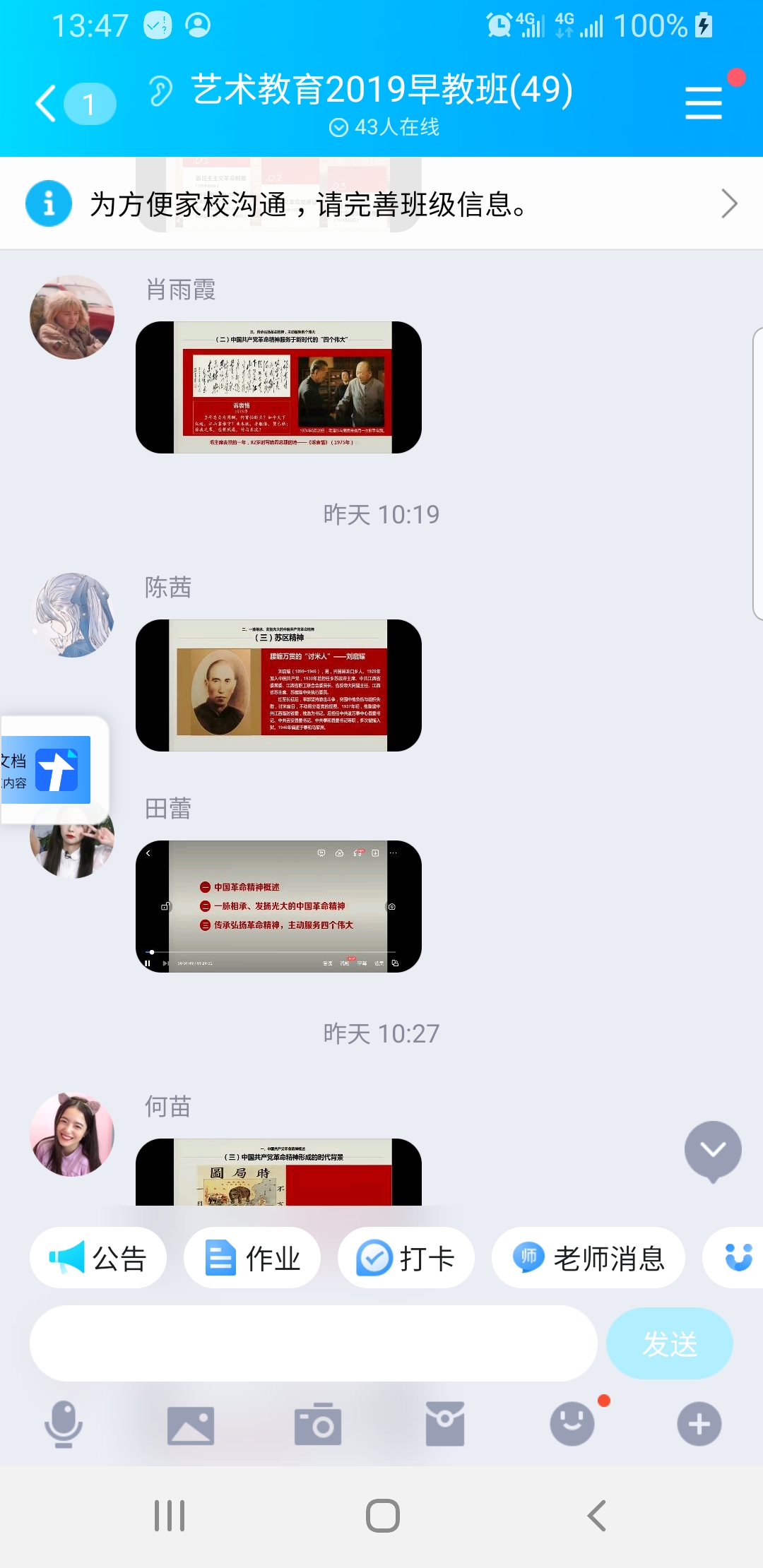
Task: Open the class info completion banner
Action: coord(381,204)
